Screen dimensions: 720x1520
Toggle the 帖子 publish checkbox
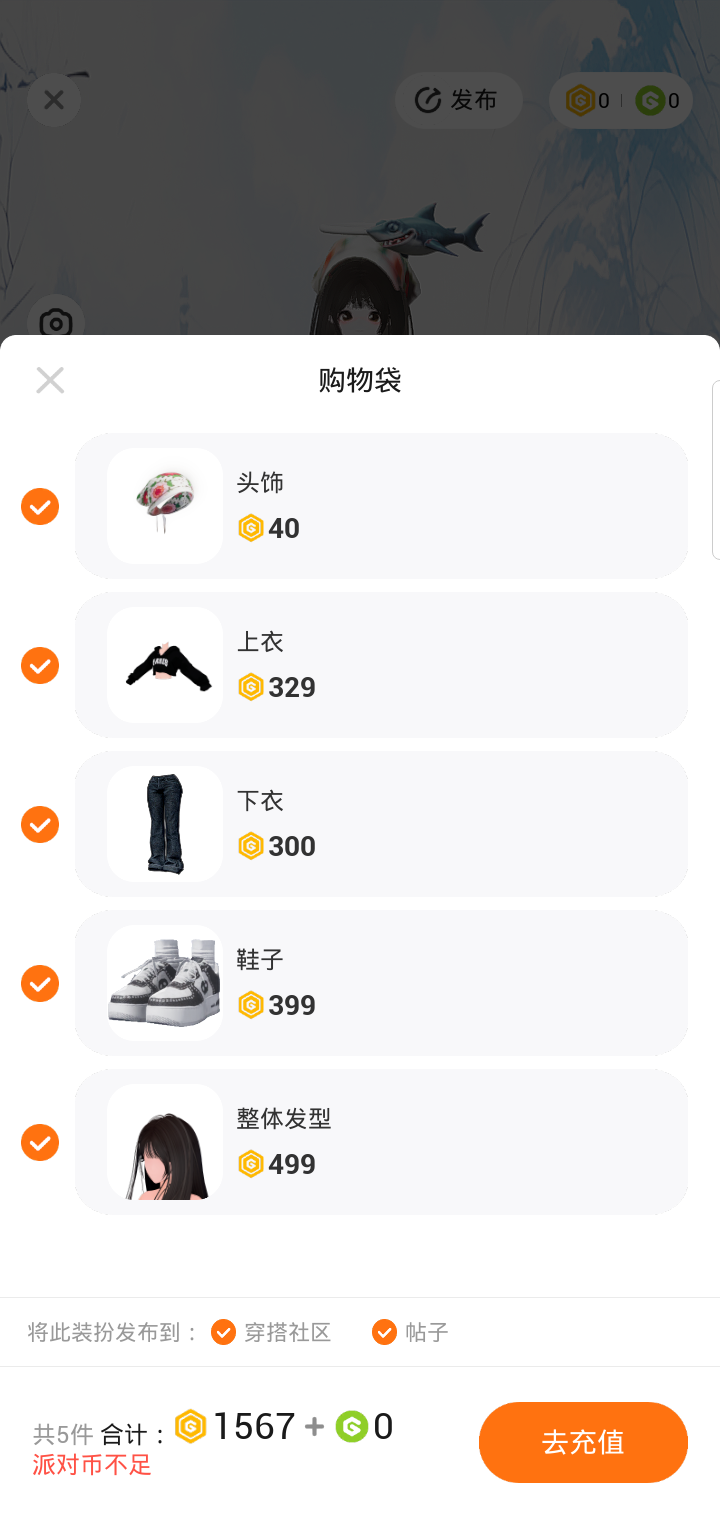tap(384, 1332)
